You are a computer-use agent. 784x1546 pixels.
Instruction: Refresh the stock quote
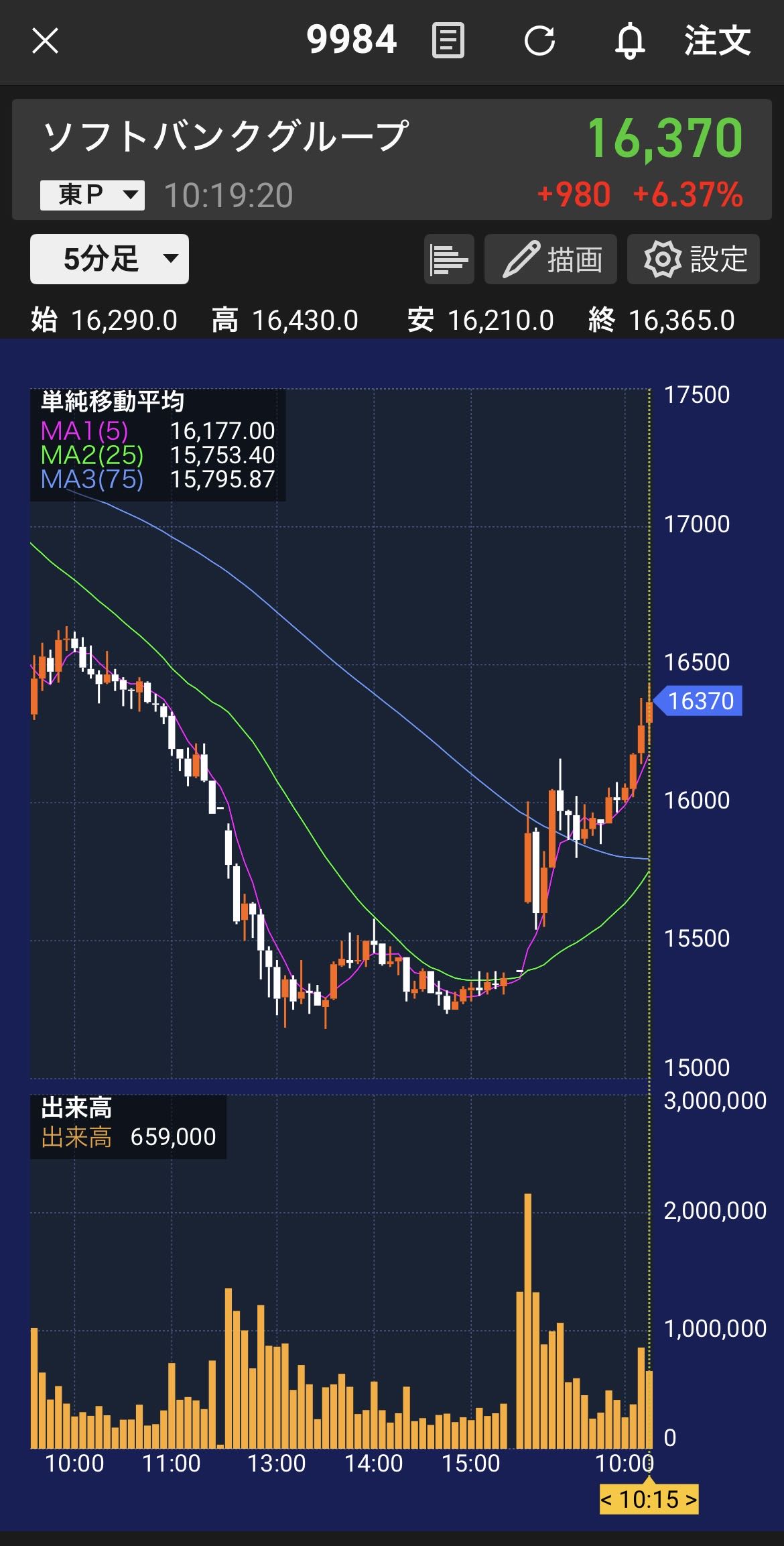[x=539, y=41]
